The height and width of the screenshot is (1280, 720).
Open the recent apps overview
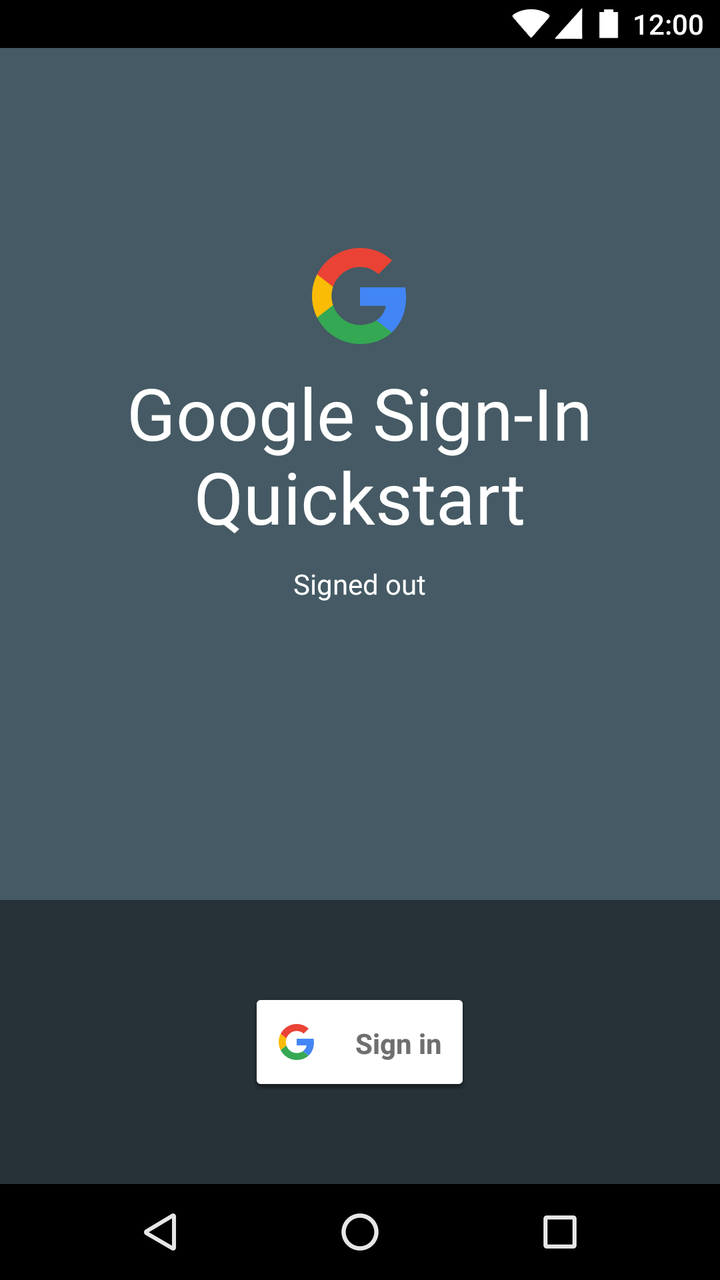(560, 1232)
